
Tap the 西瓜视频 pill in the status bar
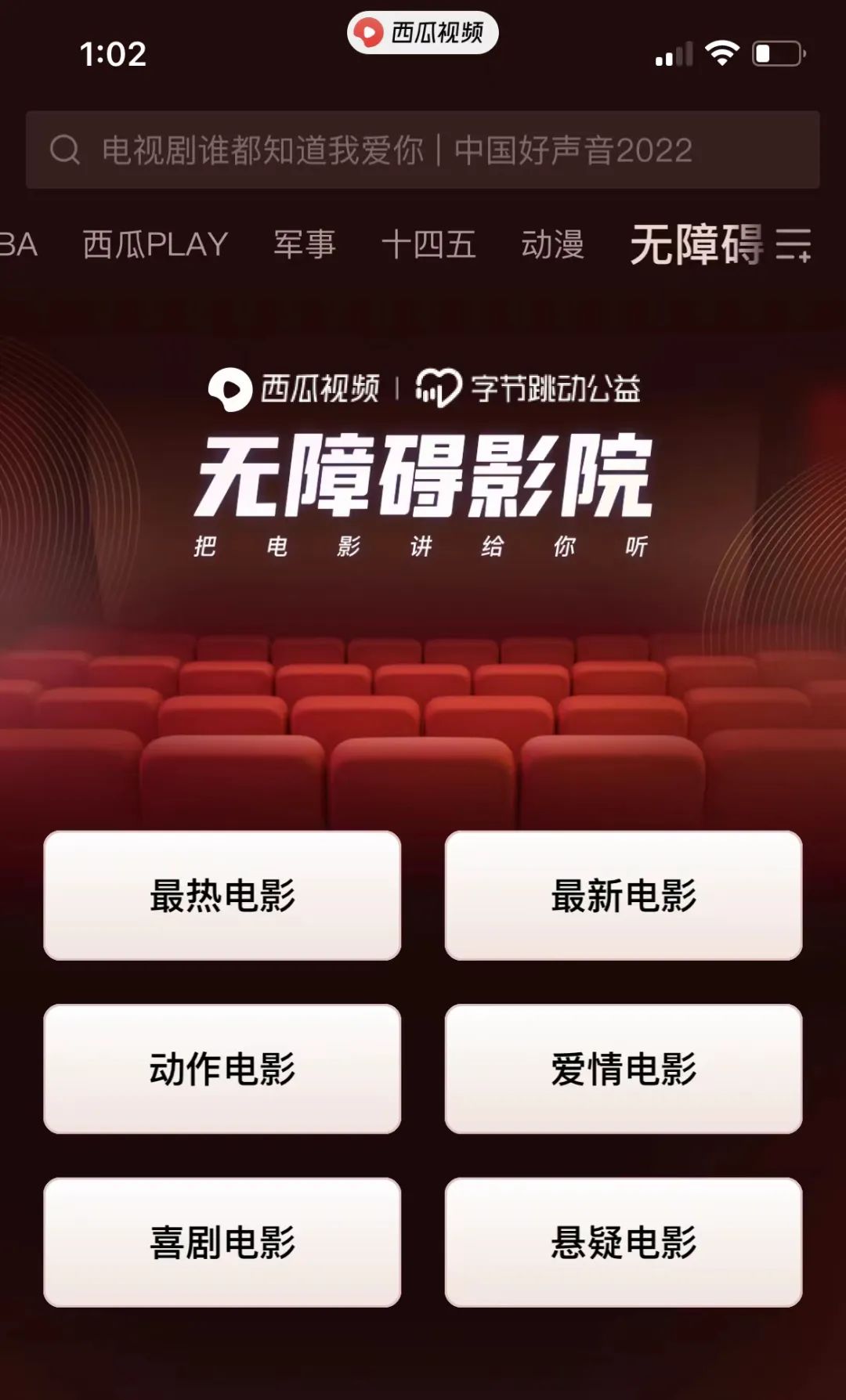[422, 33]
